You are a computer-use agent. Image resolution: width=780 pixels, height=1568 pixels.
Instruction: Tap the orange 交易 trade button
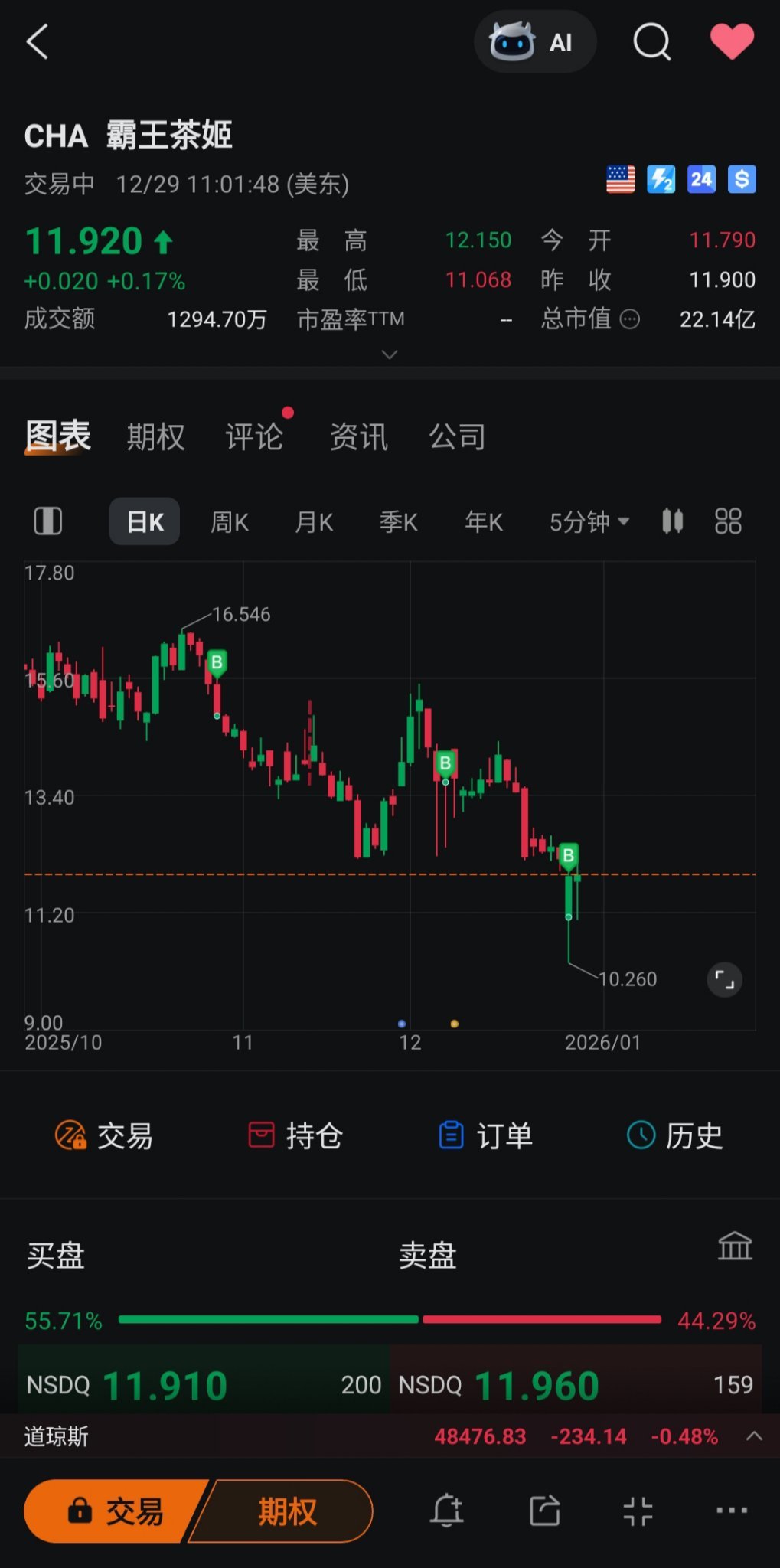coord(115,1511)
